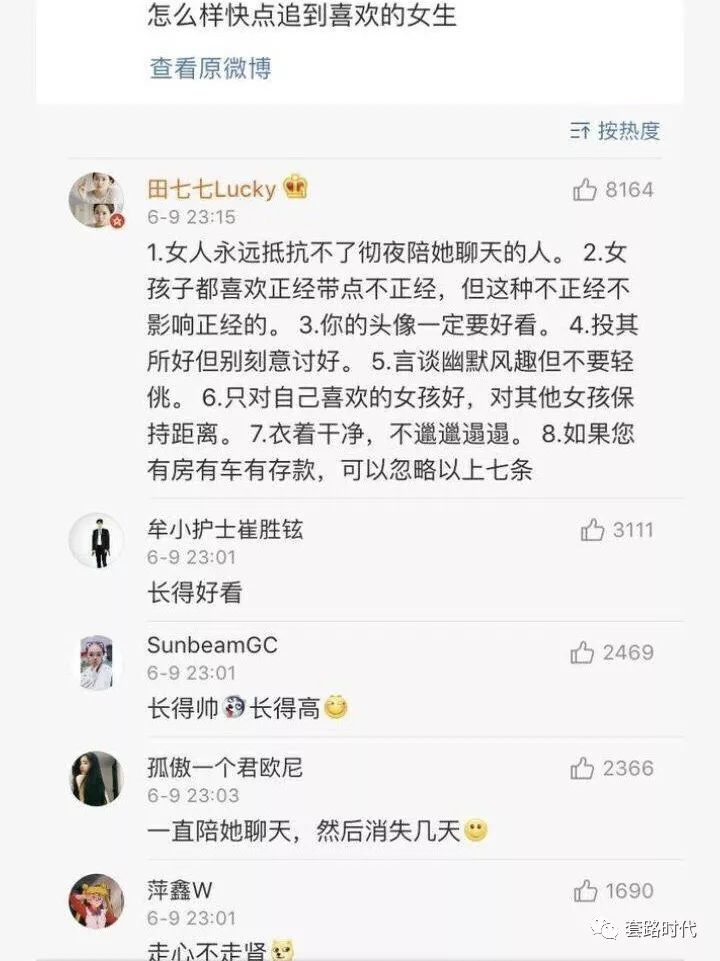Open 田七七Lucky's profile avatar
Image resolution: width=720 pixels, height=961 pixels.
pyautogui.click(x=96, y=200)
